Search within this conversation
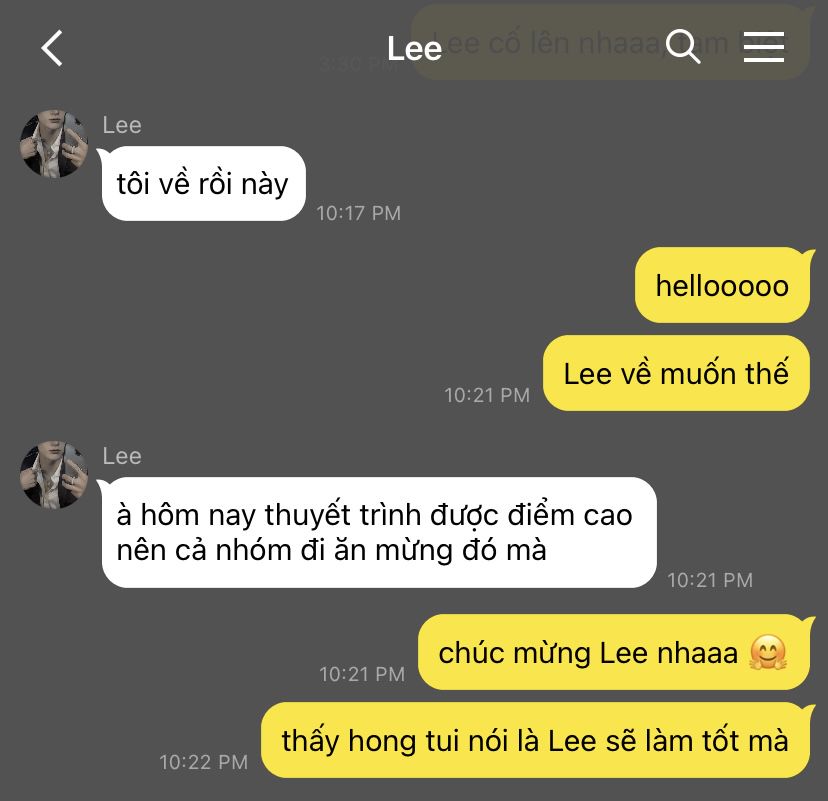The height and width of the screenshot is (801, 828). pos(683,46)
